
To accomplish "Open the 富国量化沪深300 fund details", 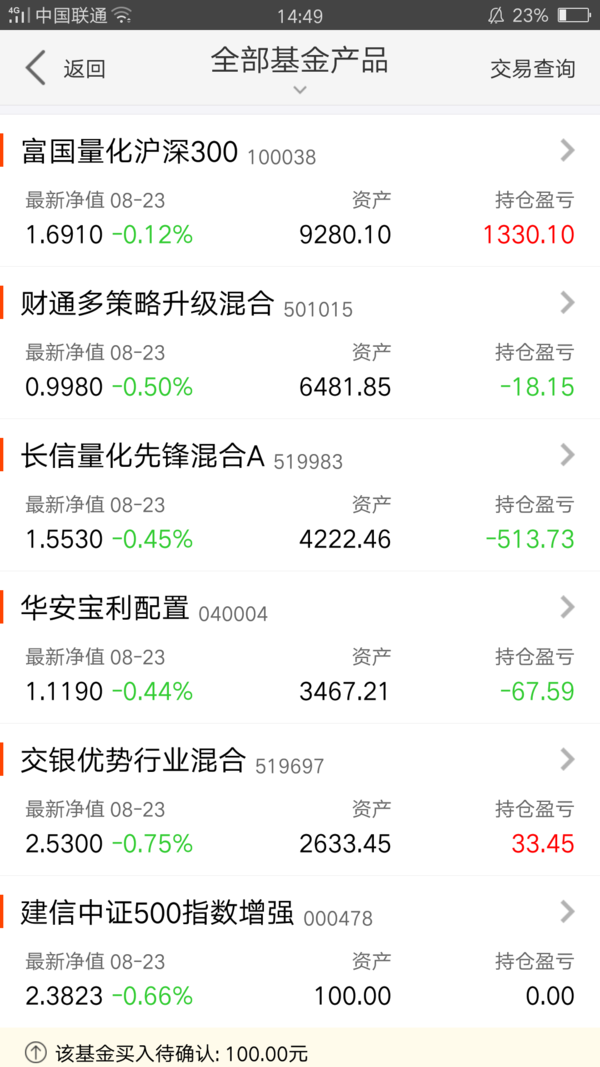I will tap(300, 191).
